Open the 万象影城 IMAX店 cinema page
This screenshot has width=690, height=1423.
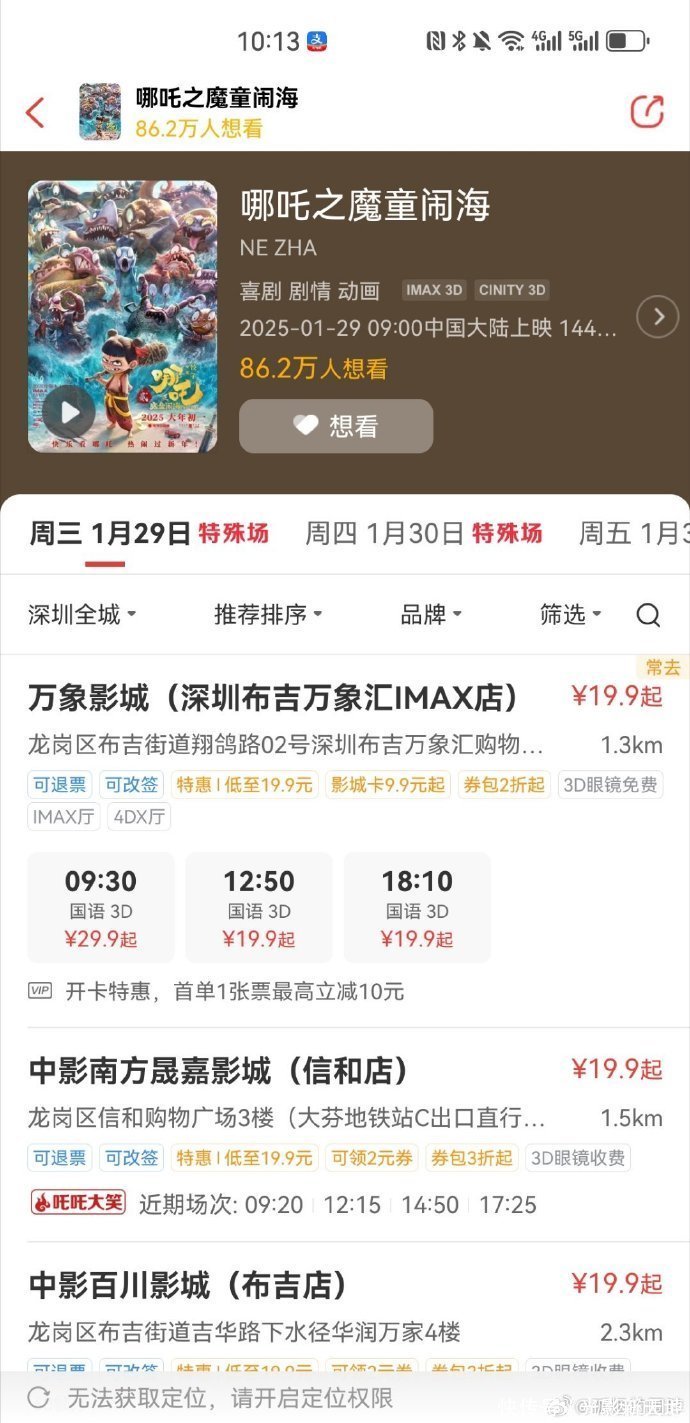pos(274,697)
